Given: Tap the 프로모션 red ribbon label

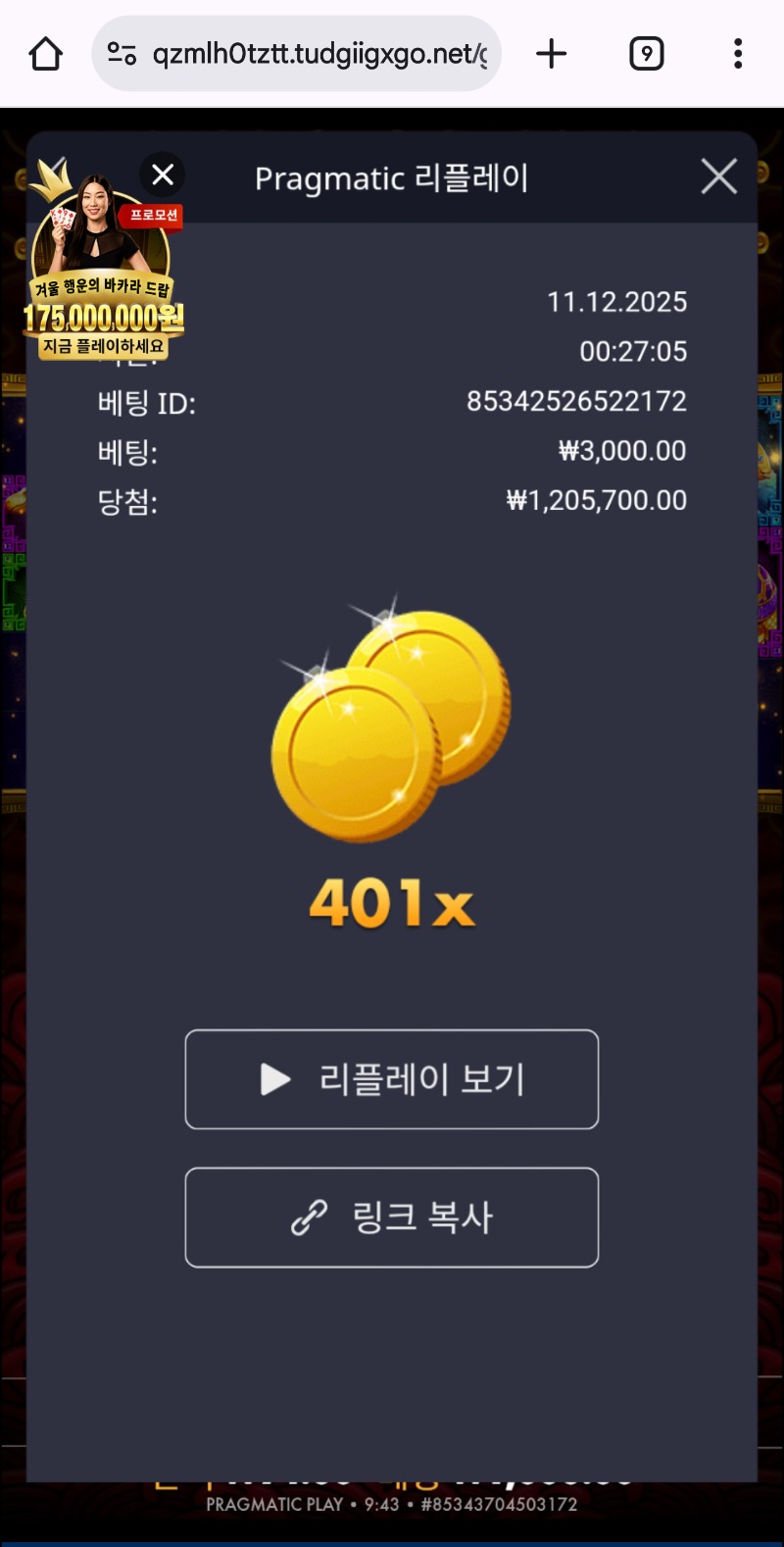Looking at the screenshot, I should (x=152, y=217).
